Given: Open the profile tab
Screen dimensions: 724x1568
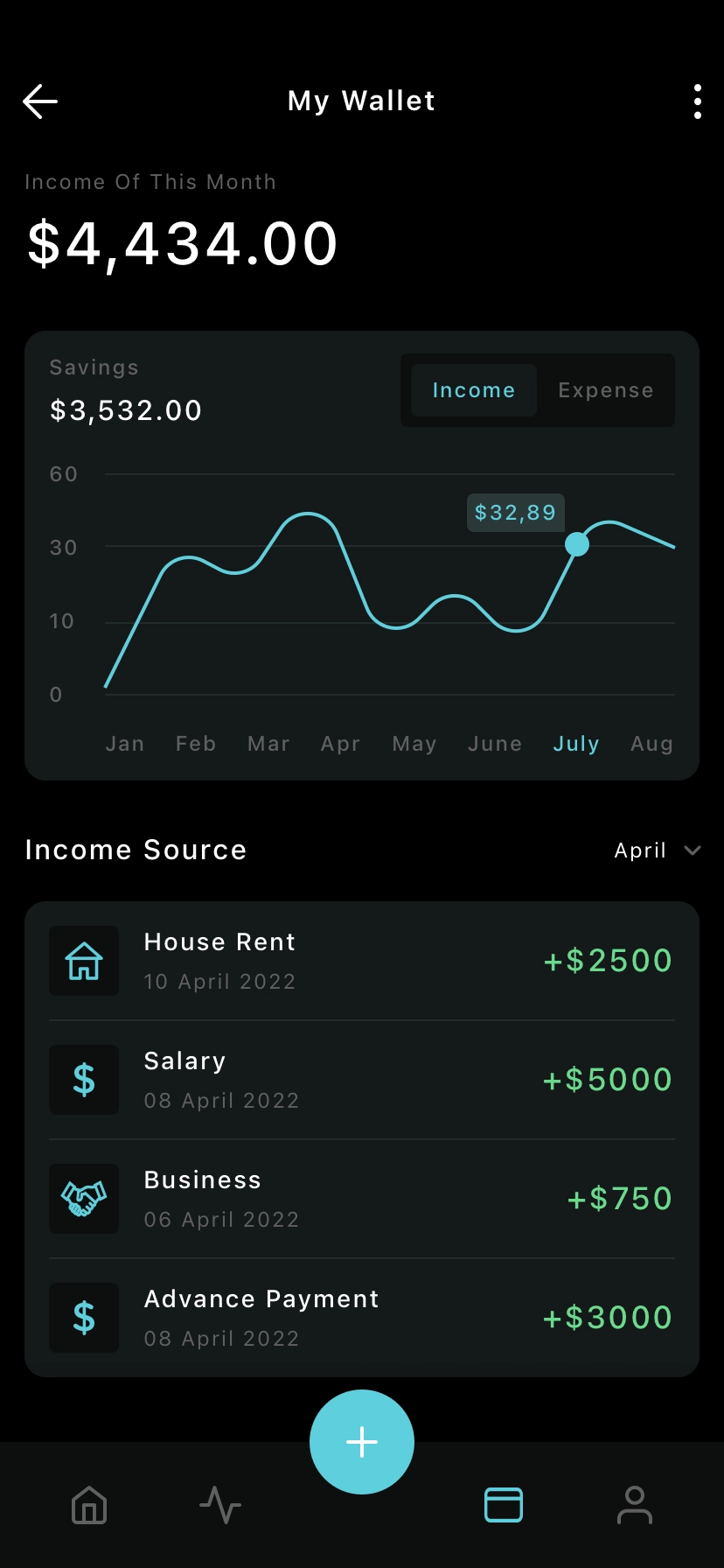Looking at the screenshot, I should 635,1505.
